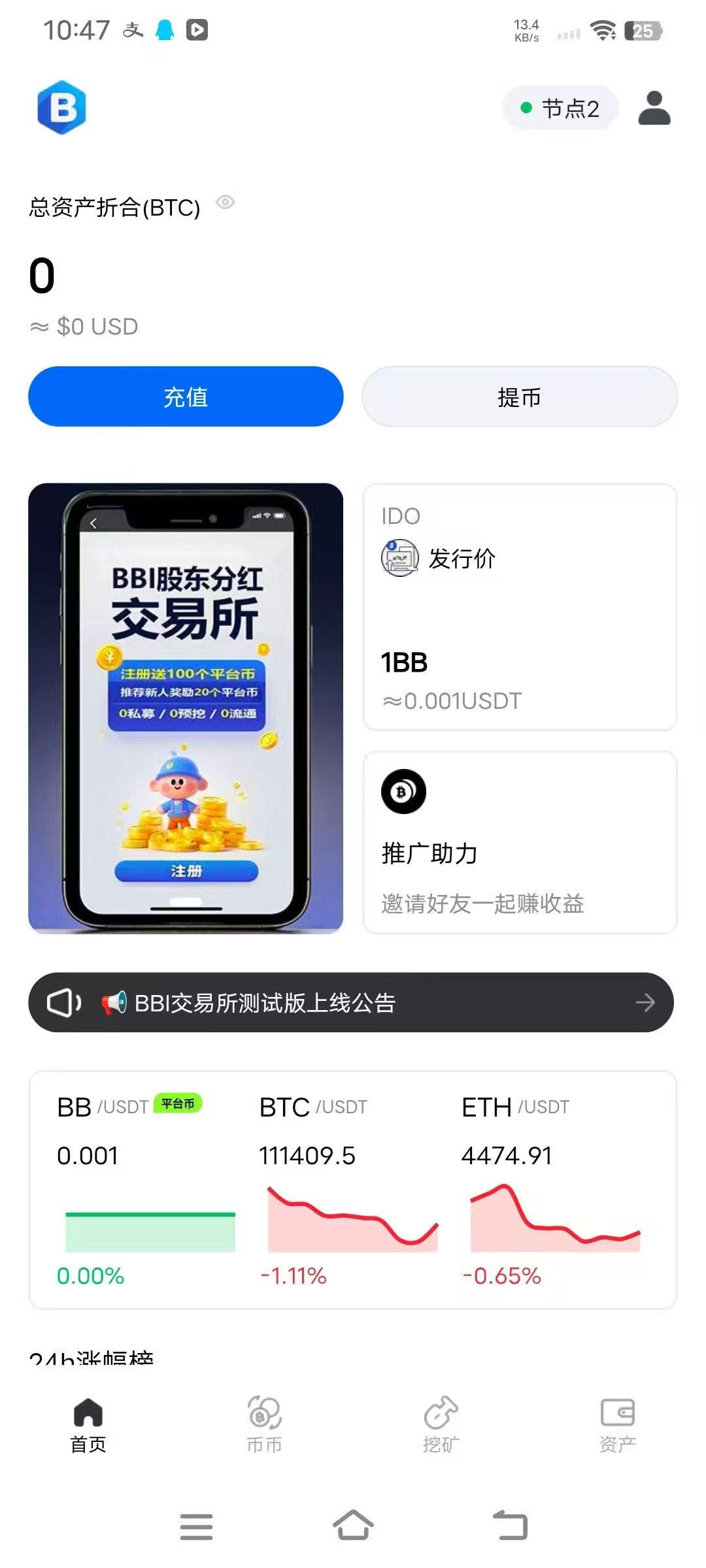
Task: Open the system recent apps menu
Action: (x=196, y=1526)
